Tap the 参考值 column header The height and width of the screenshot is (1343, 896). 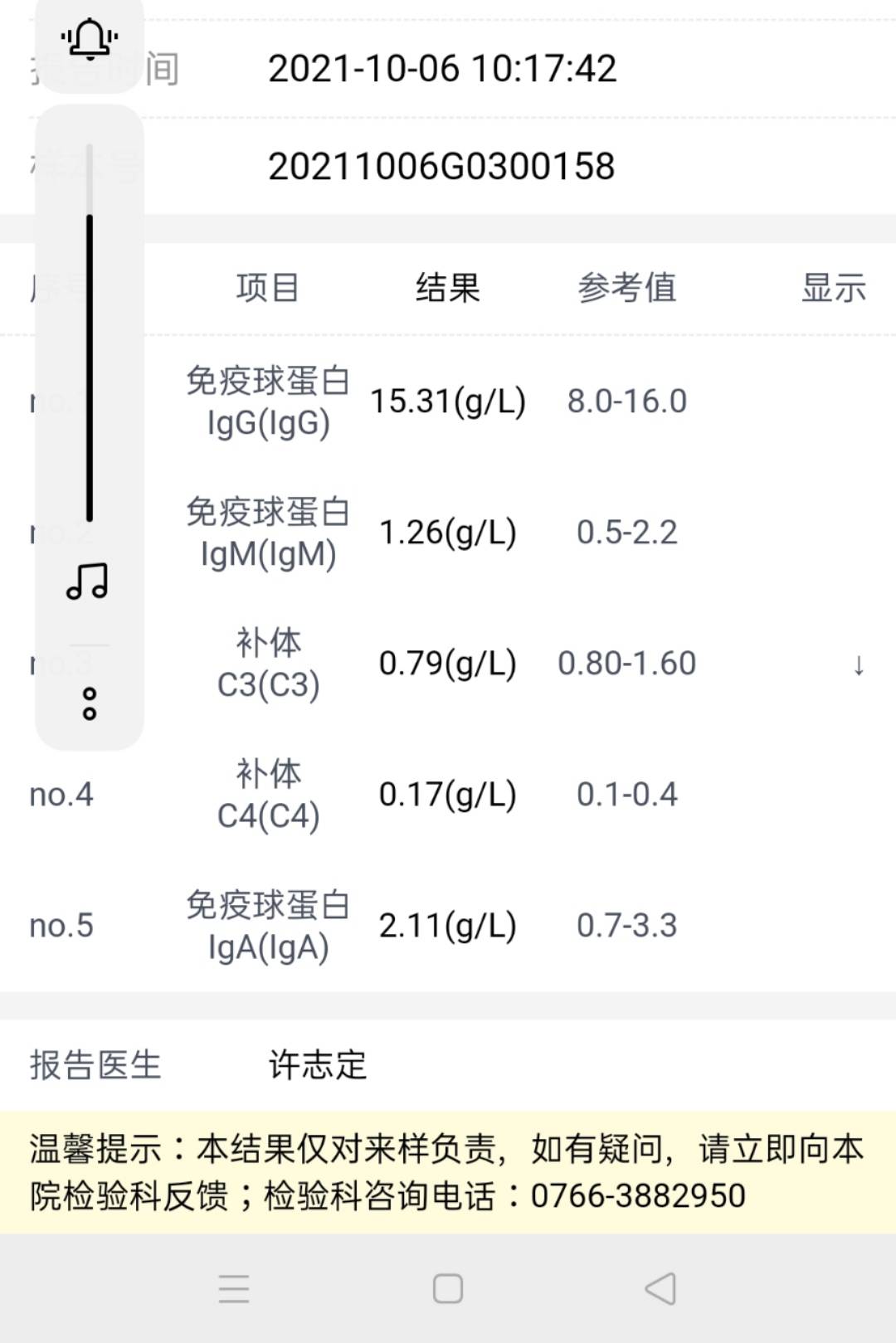pyautogui.click(x=626, y=288)
